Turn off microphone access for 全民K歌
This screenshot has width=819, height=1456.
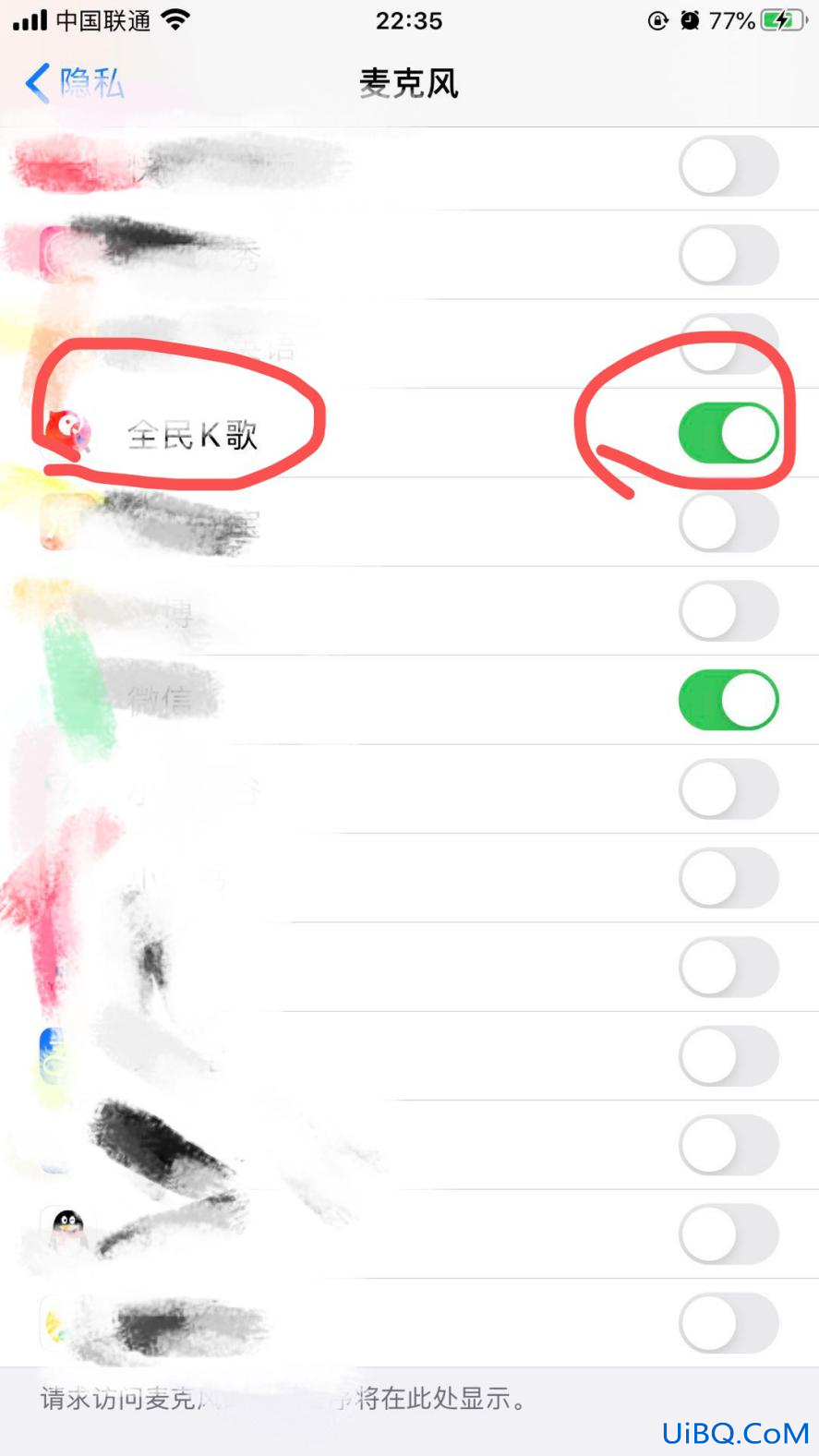point(728,432)
